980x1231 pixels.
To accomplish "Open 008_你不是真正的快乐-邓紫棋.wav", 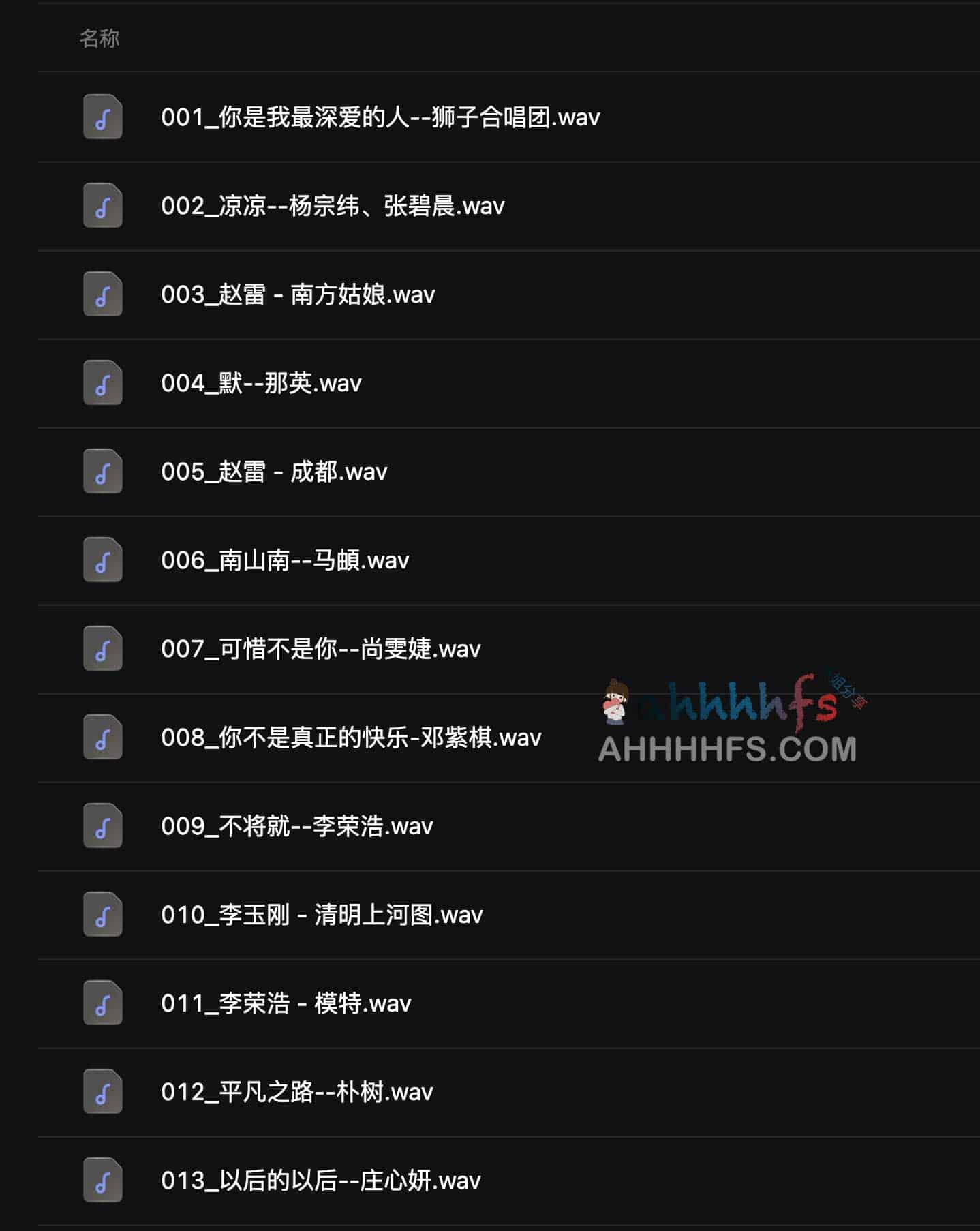I will pos(351,738).
